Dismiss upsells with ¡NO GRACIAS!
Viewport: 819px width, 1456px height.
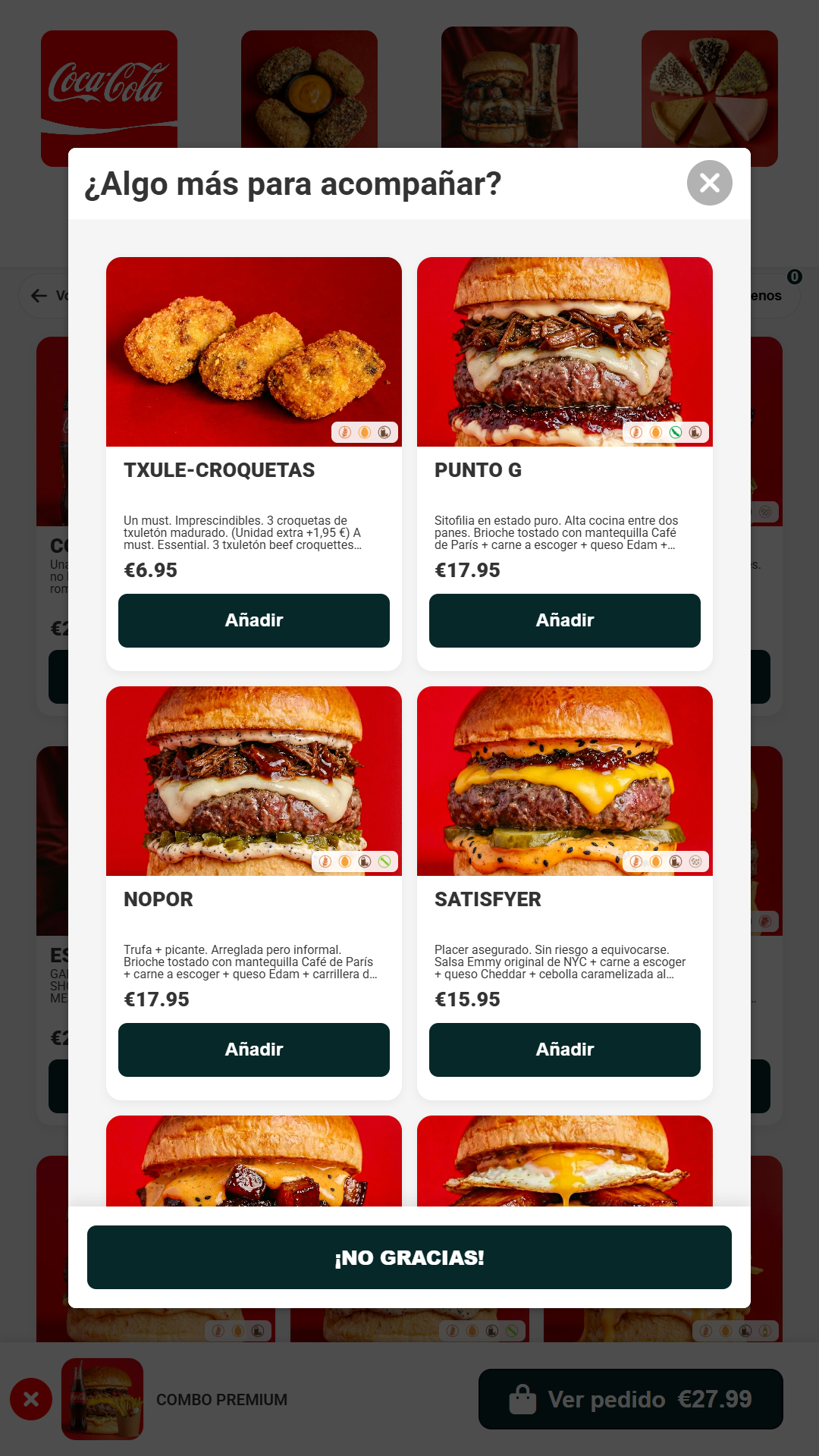(409, 1257)
